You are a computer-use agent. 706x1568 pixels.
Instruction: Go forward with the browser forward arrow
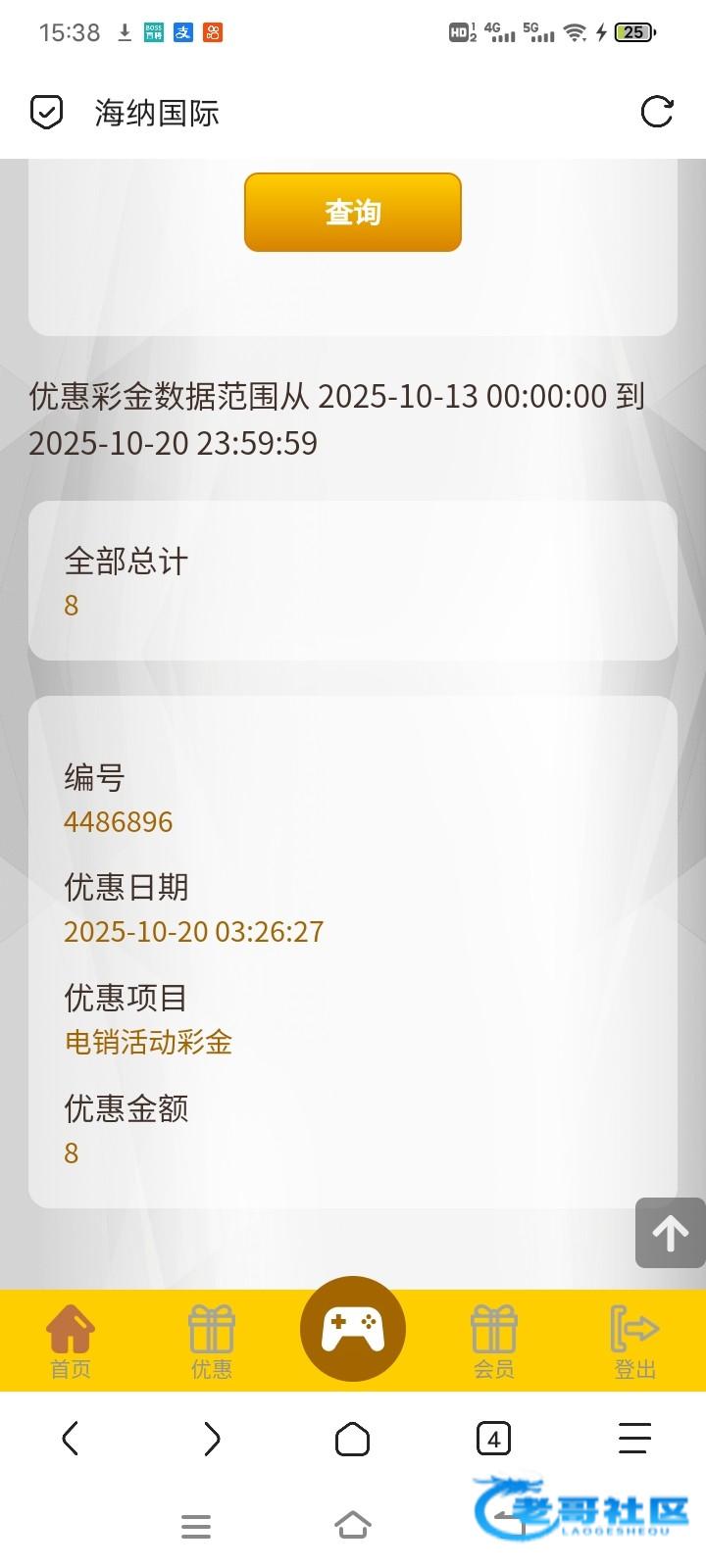[212, 1439]
